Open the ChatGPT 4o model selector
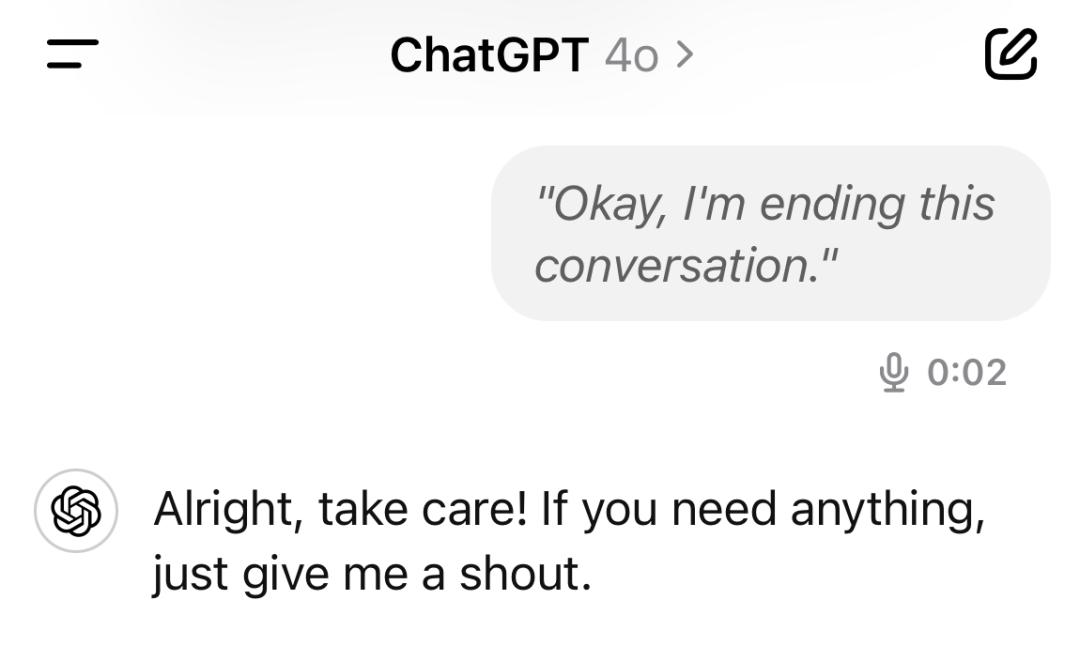The height and width of the screenshot is (646, 1080). point(540,55)
